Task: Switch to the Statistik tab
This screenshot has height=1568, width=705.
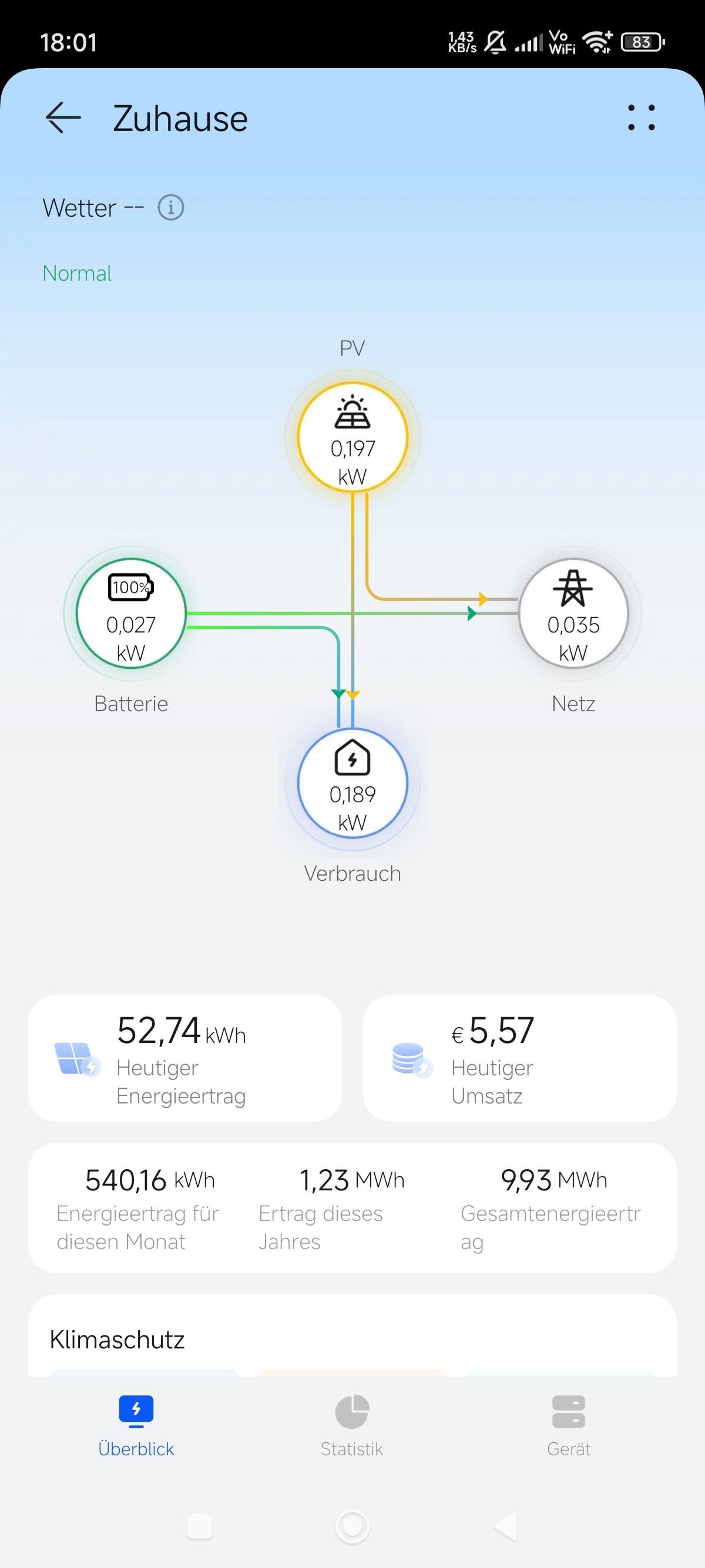Action: [352, 1424]
